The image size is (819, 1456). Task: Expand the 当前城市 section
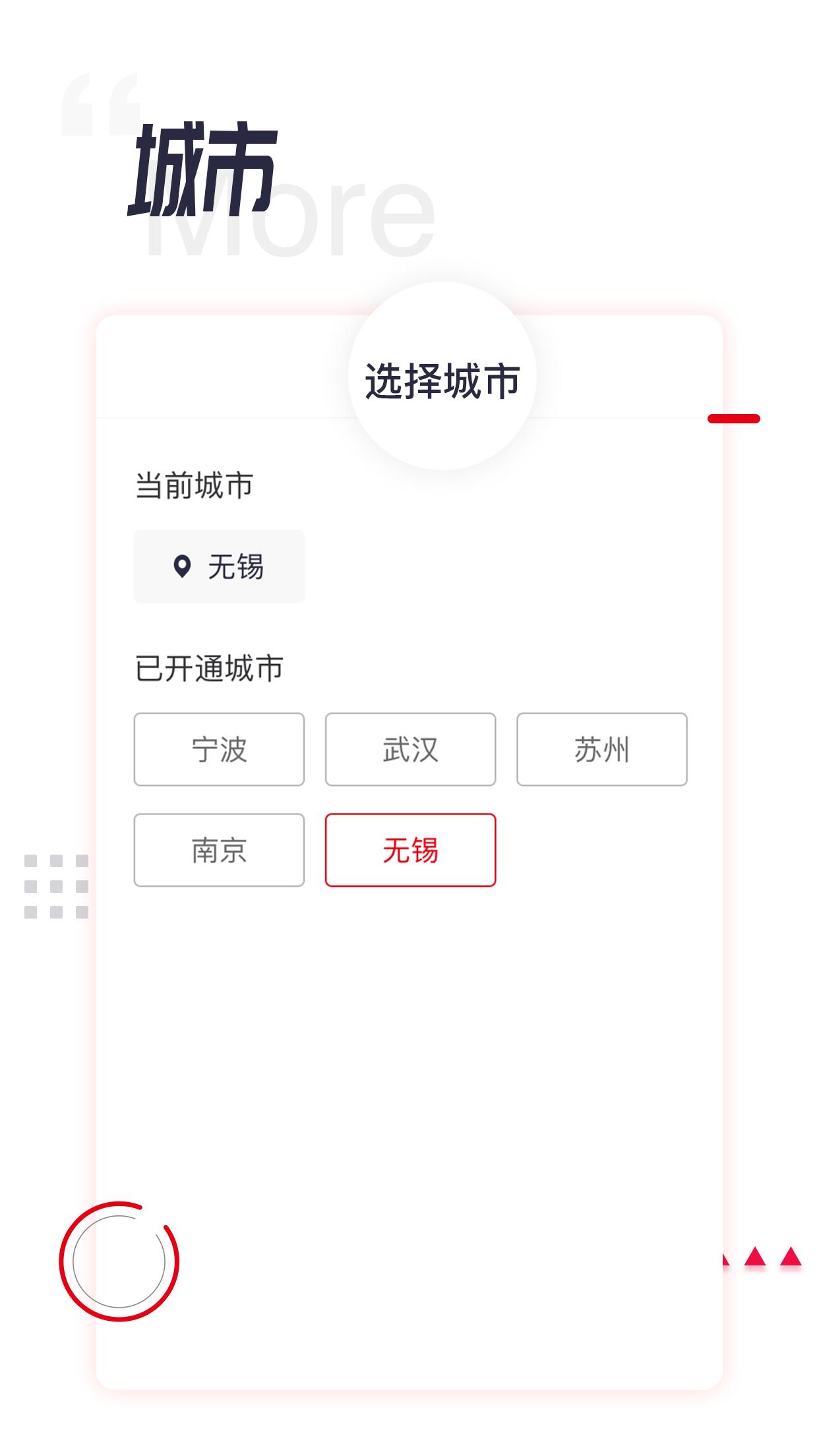point(195,486)
